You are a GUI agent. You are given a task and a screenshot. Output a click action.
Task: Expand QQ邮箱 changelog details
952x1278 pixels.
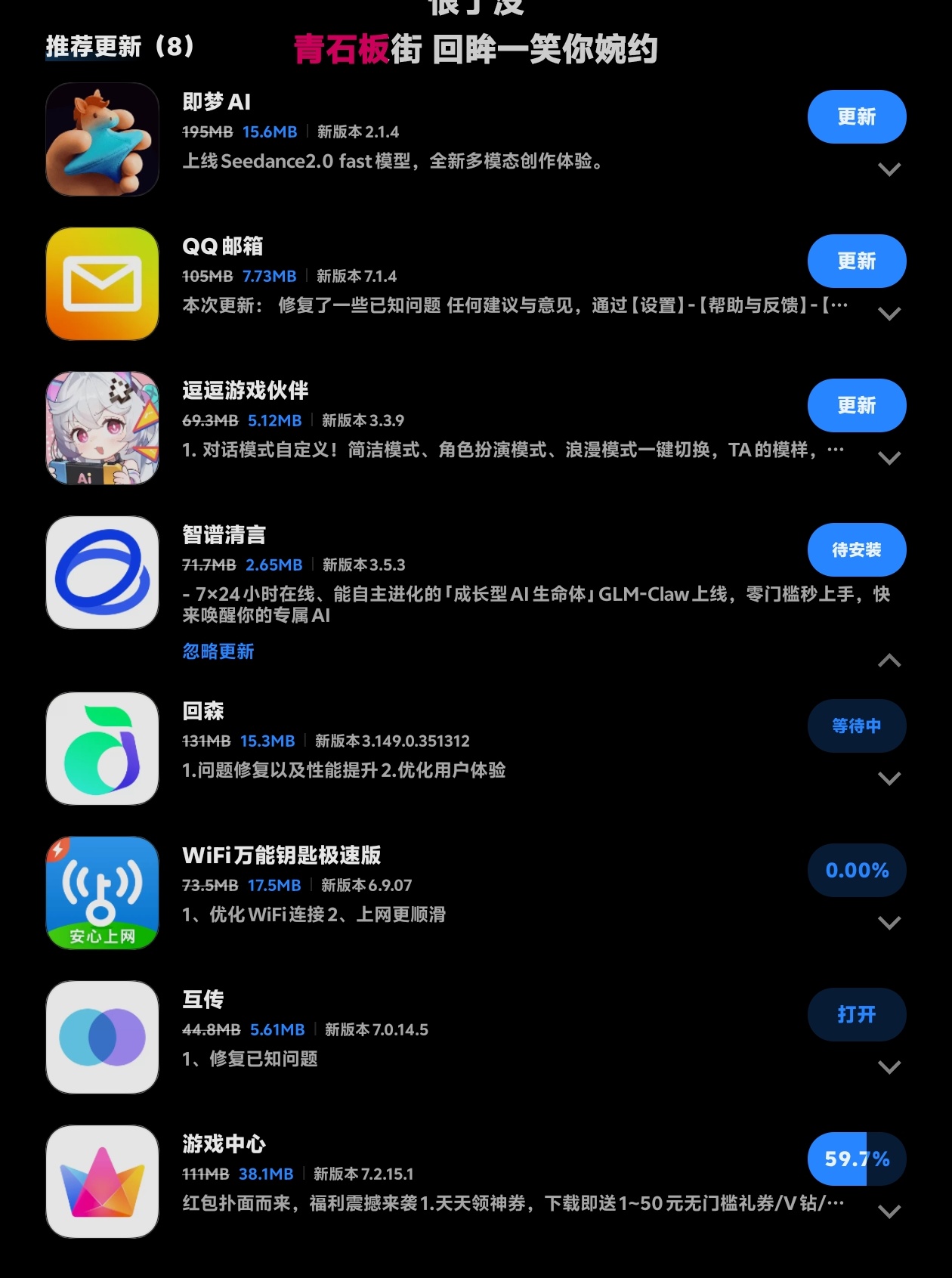[889, 314]
